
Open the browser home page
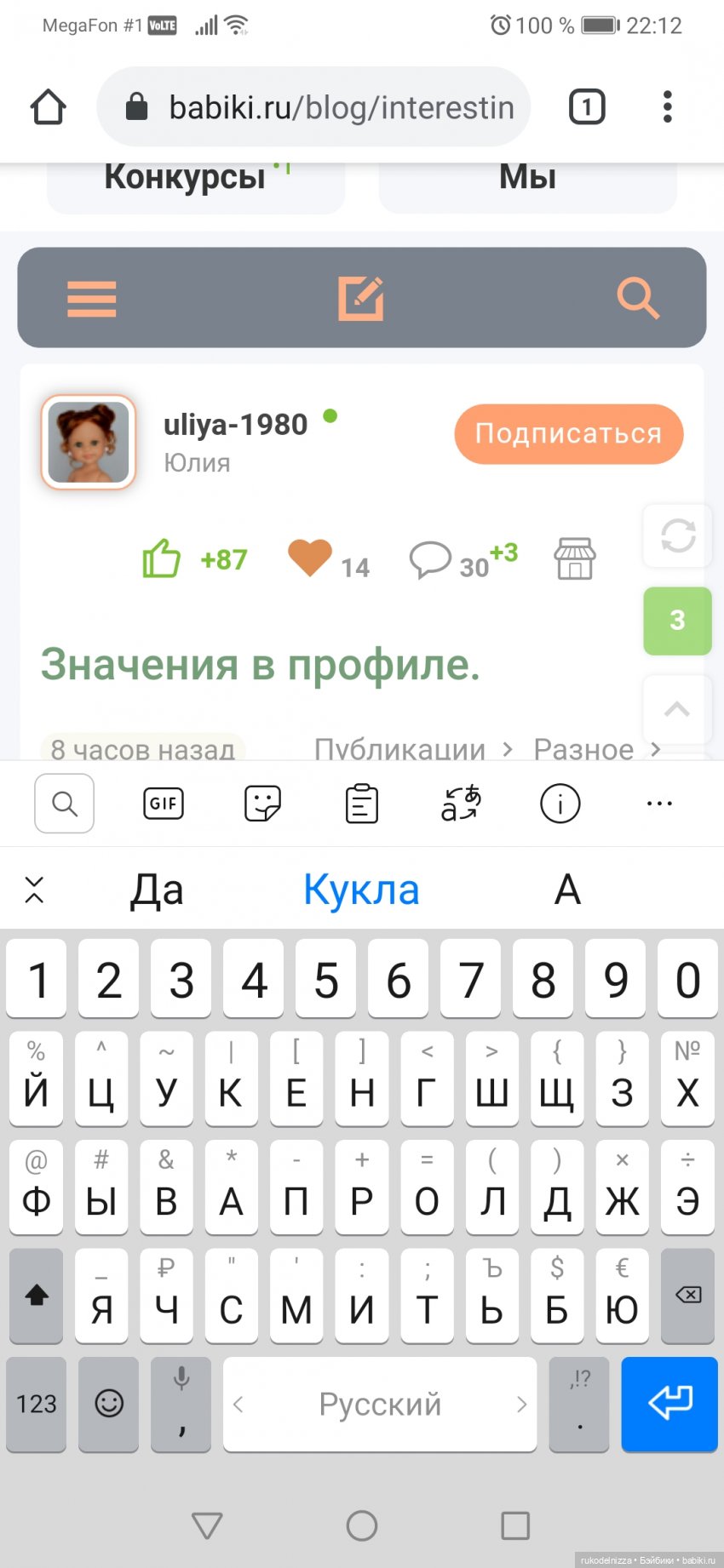point(48,108)
